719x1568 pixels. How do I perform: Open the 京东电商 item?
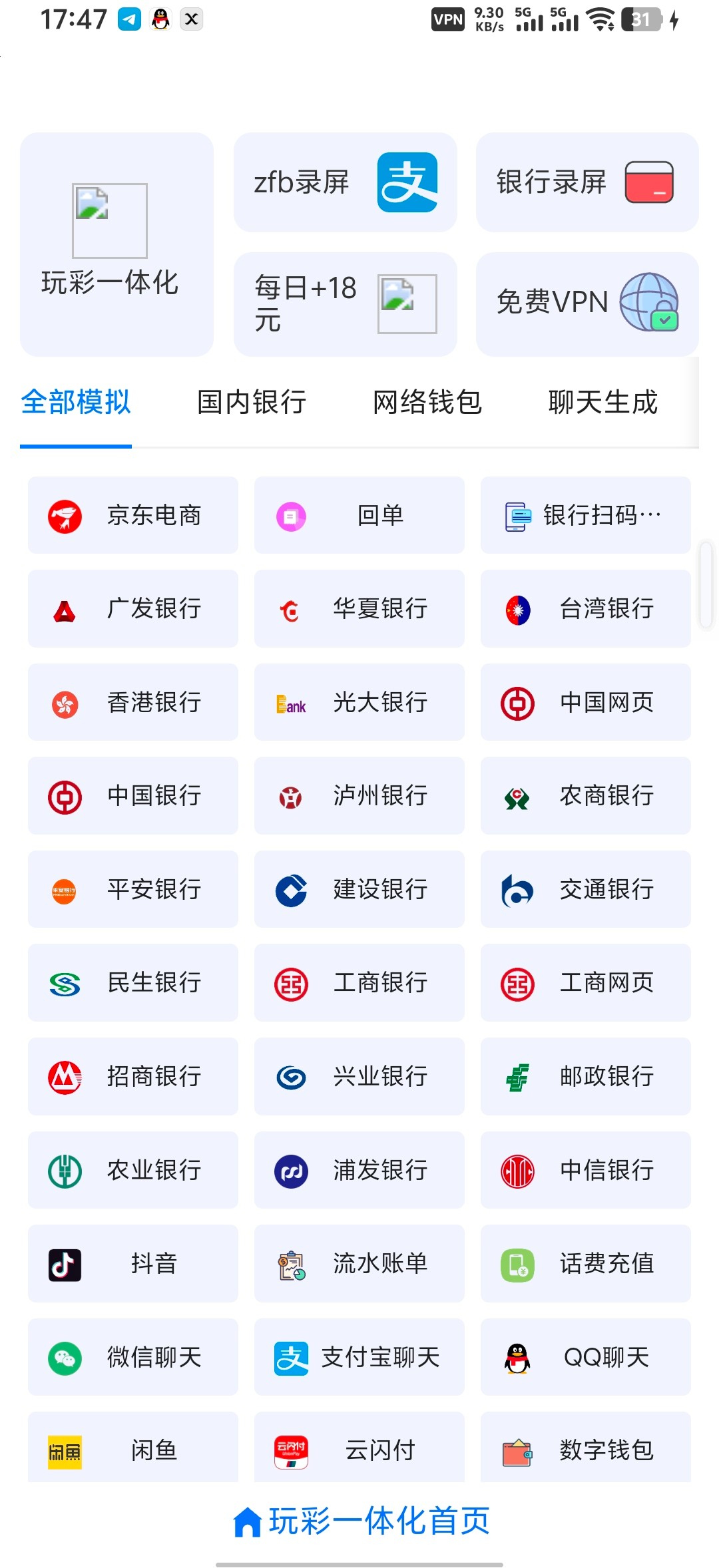coord(133,515)
